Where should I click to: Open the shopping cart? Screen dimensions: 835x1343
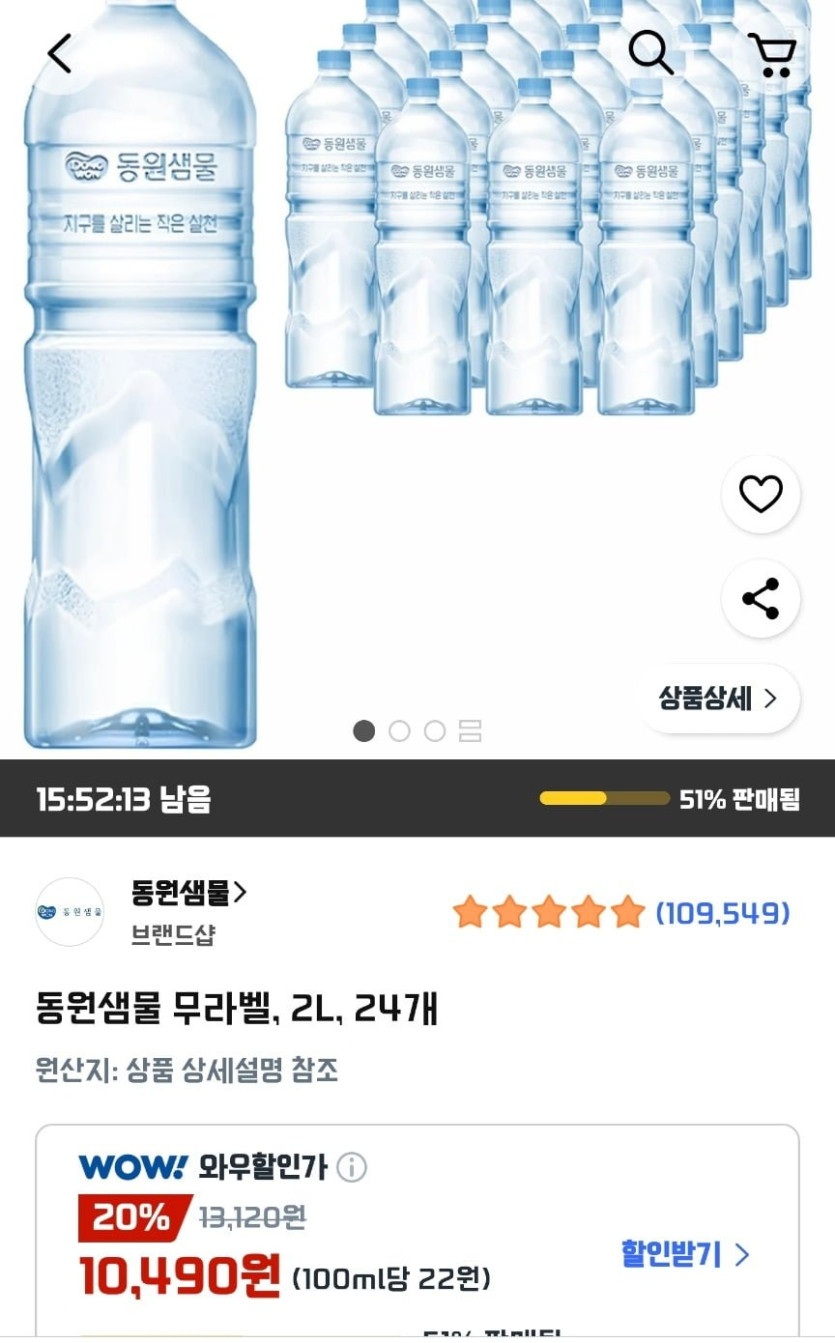click(771, 56)
